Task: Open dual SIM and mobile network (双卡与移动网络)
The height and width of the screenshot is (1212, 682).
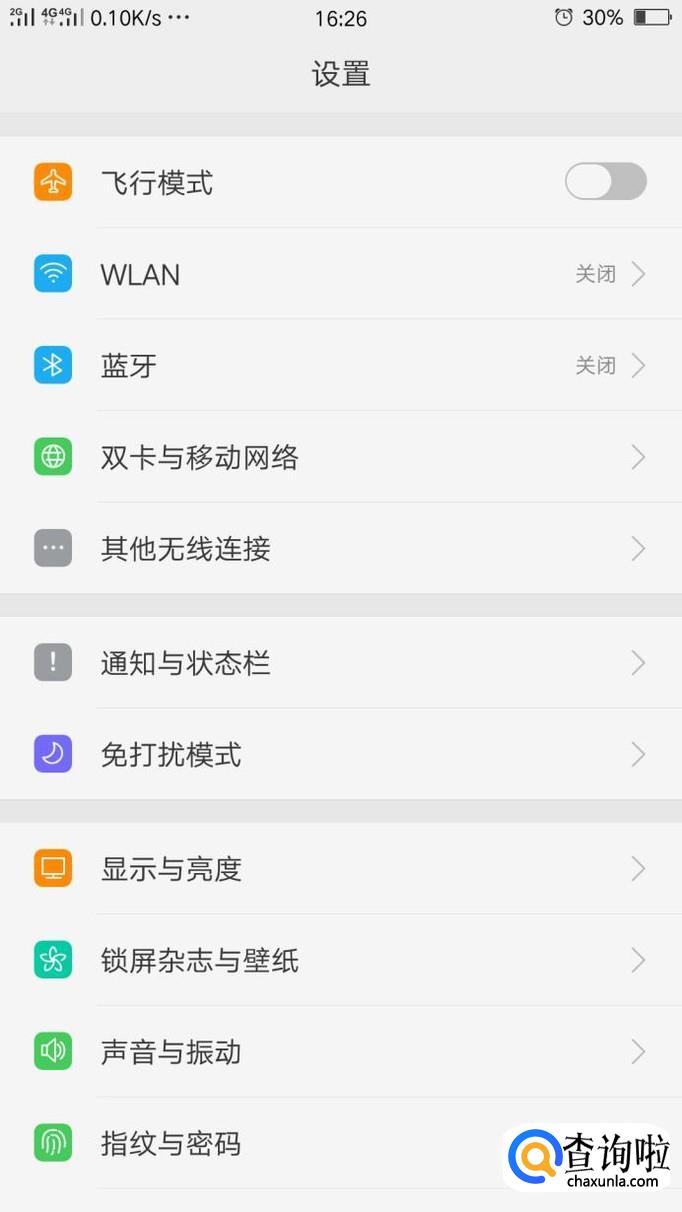Action: click(340, 458)
